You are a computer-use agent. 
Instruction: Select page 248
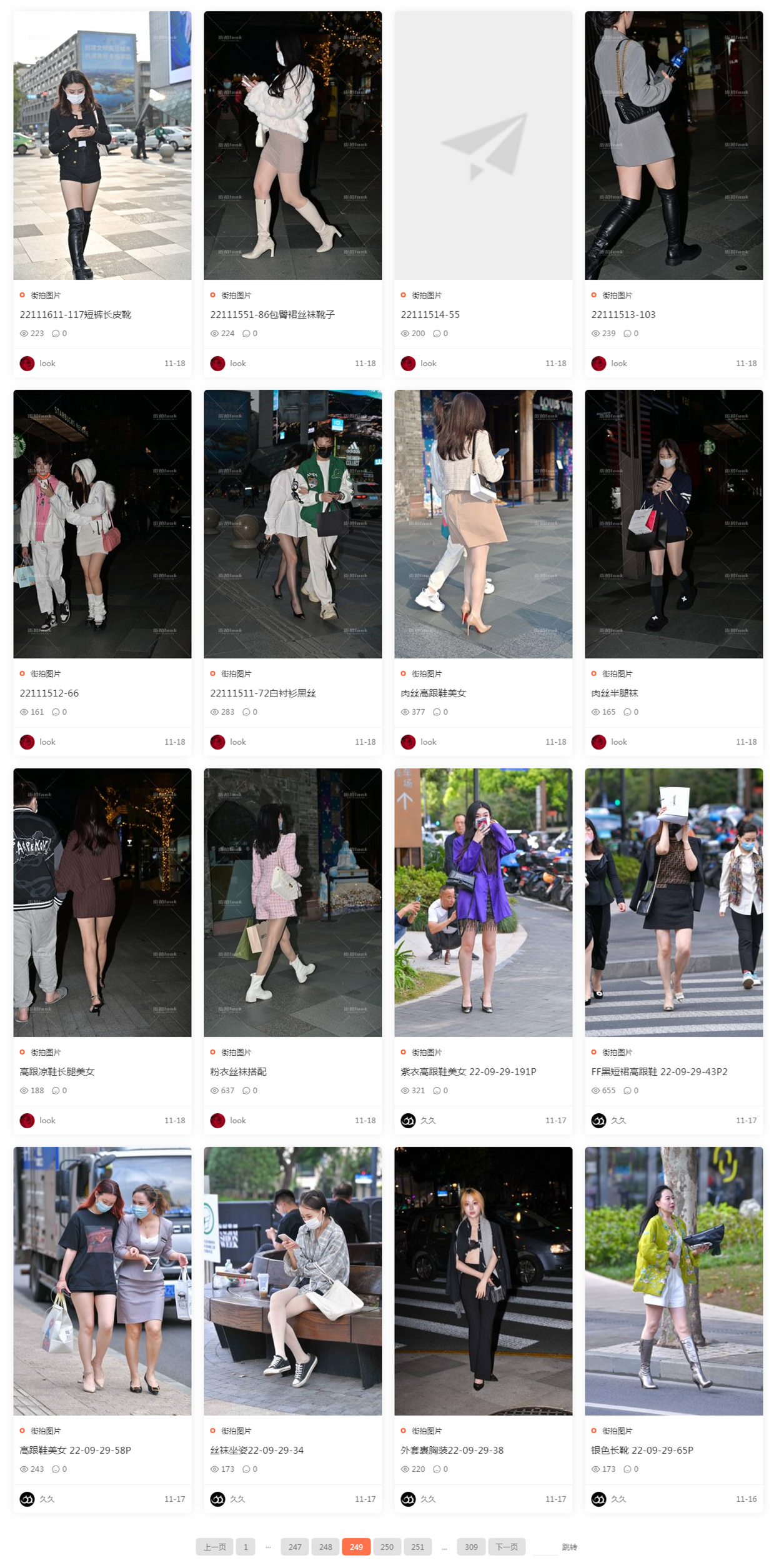325,1547
